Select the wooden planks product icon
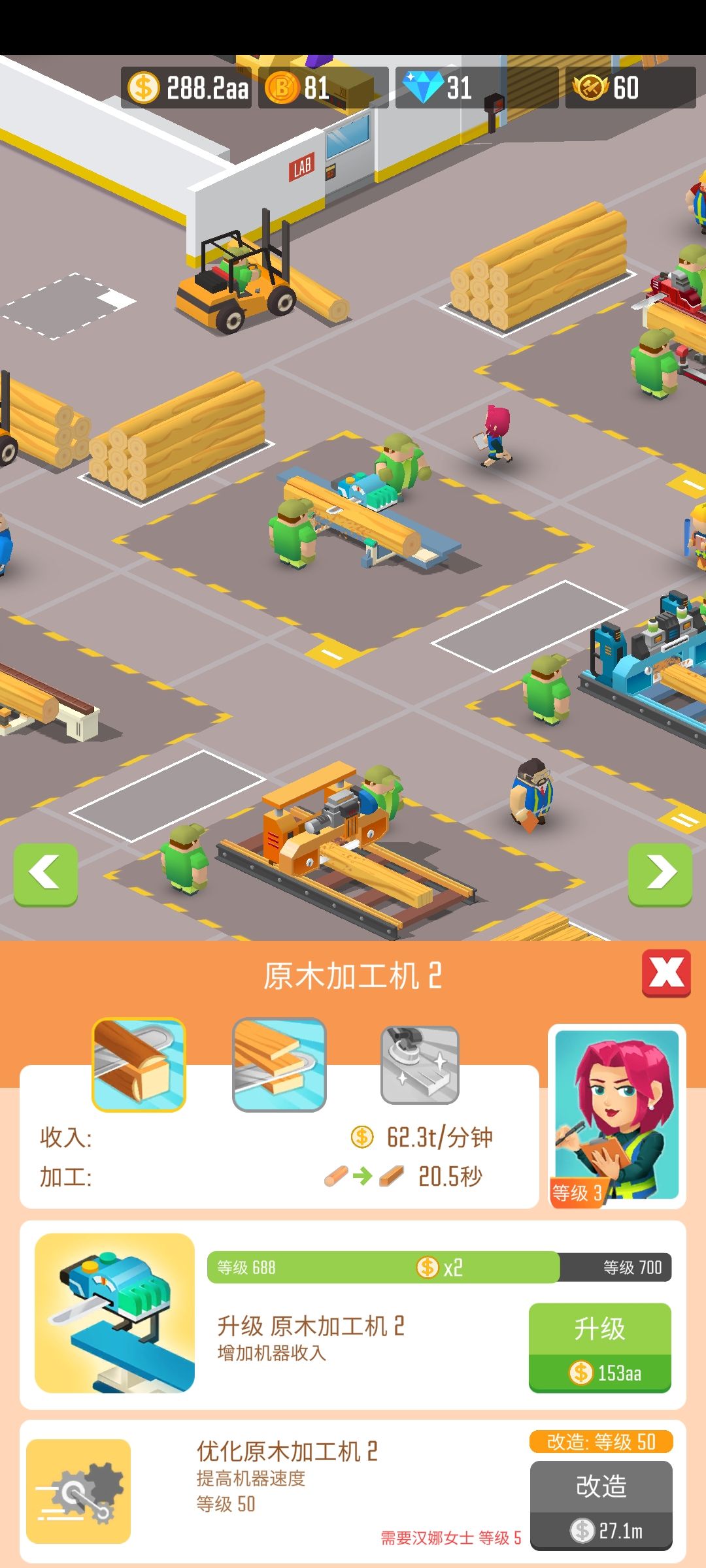The height and width of the screenshot is (1568, 706). [x=281, y=1065]
